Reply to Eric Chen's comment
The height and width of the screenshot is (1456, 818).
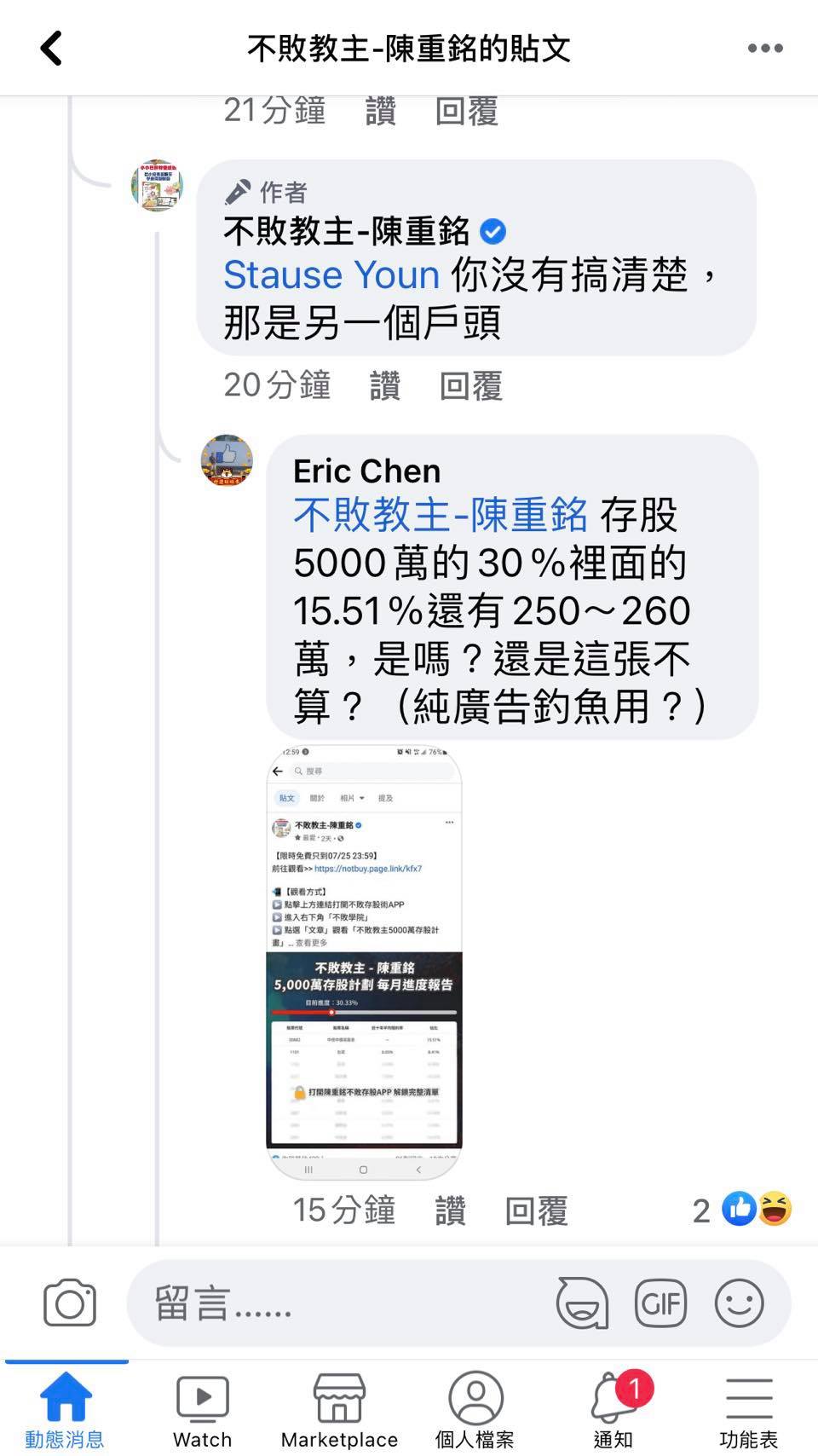[536, 1210]
